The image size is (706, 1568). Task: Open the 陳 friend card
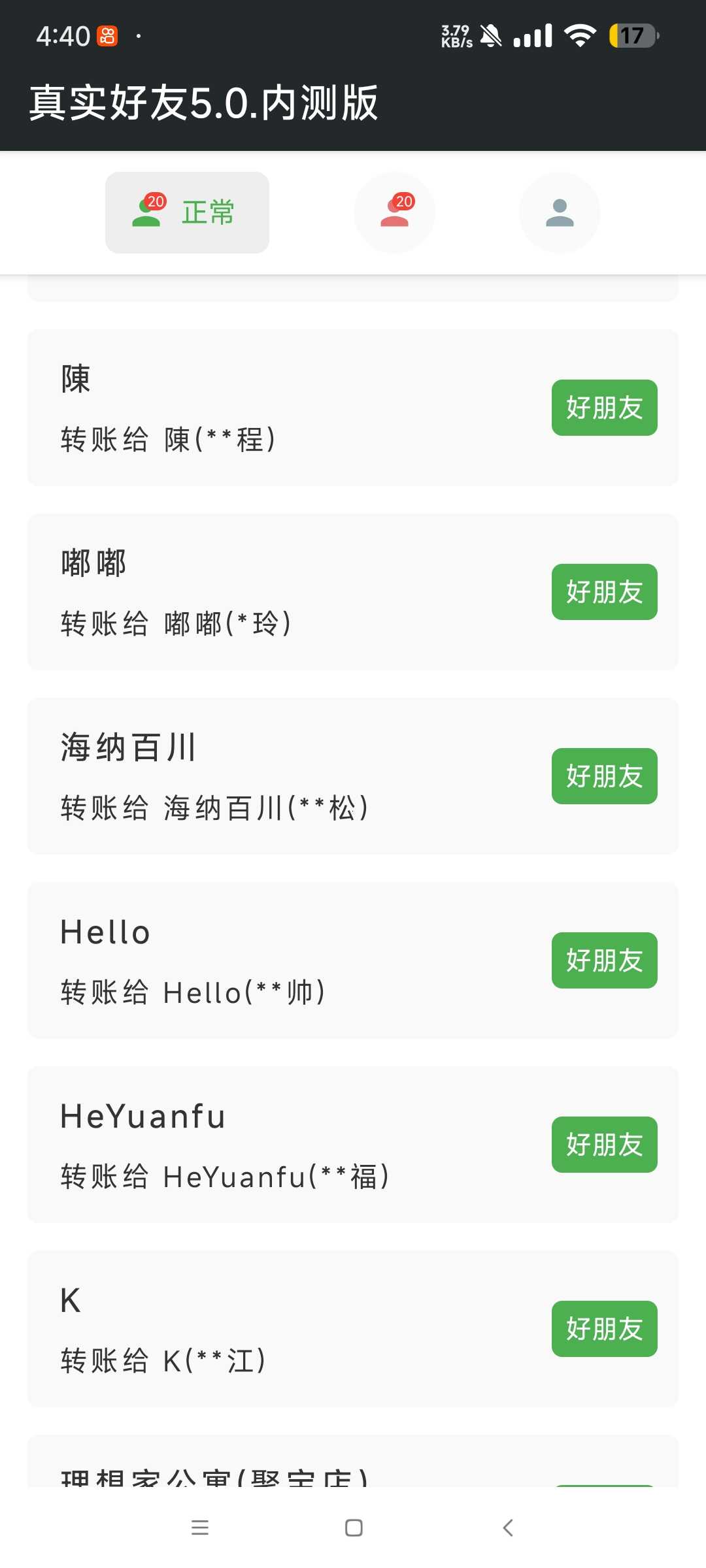(x=353, y=408)
